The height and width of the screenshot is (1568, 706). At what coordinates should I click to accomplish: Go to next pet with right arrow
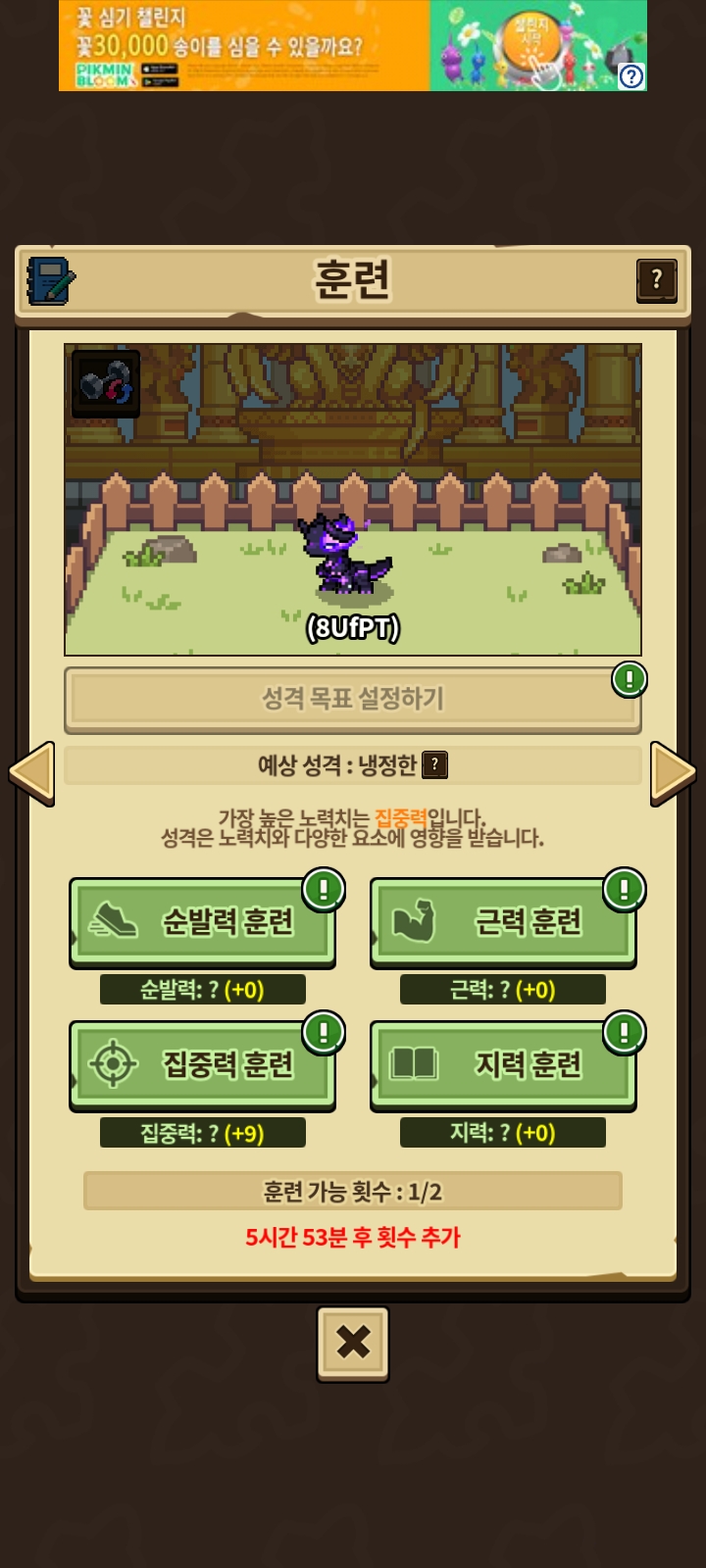(674, 774)
